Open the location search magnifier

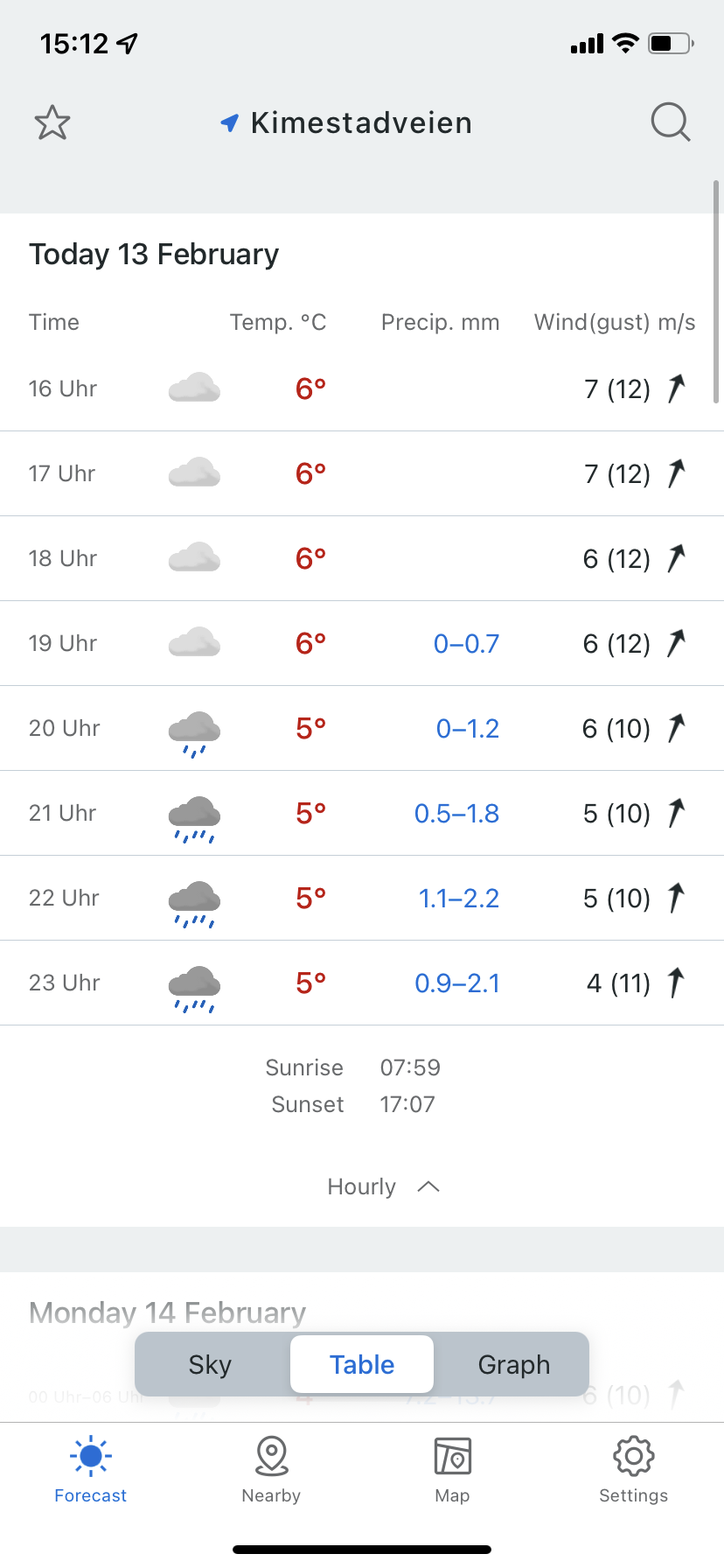(x=671, y=122)
